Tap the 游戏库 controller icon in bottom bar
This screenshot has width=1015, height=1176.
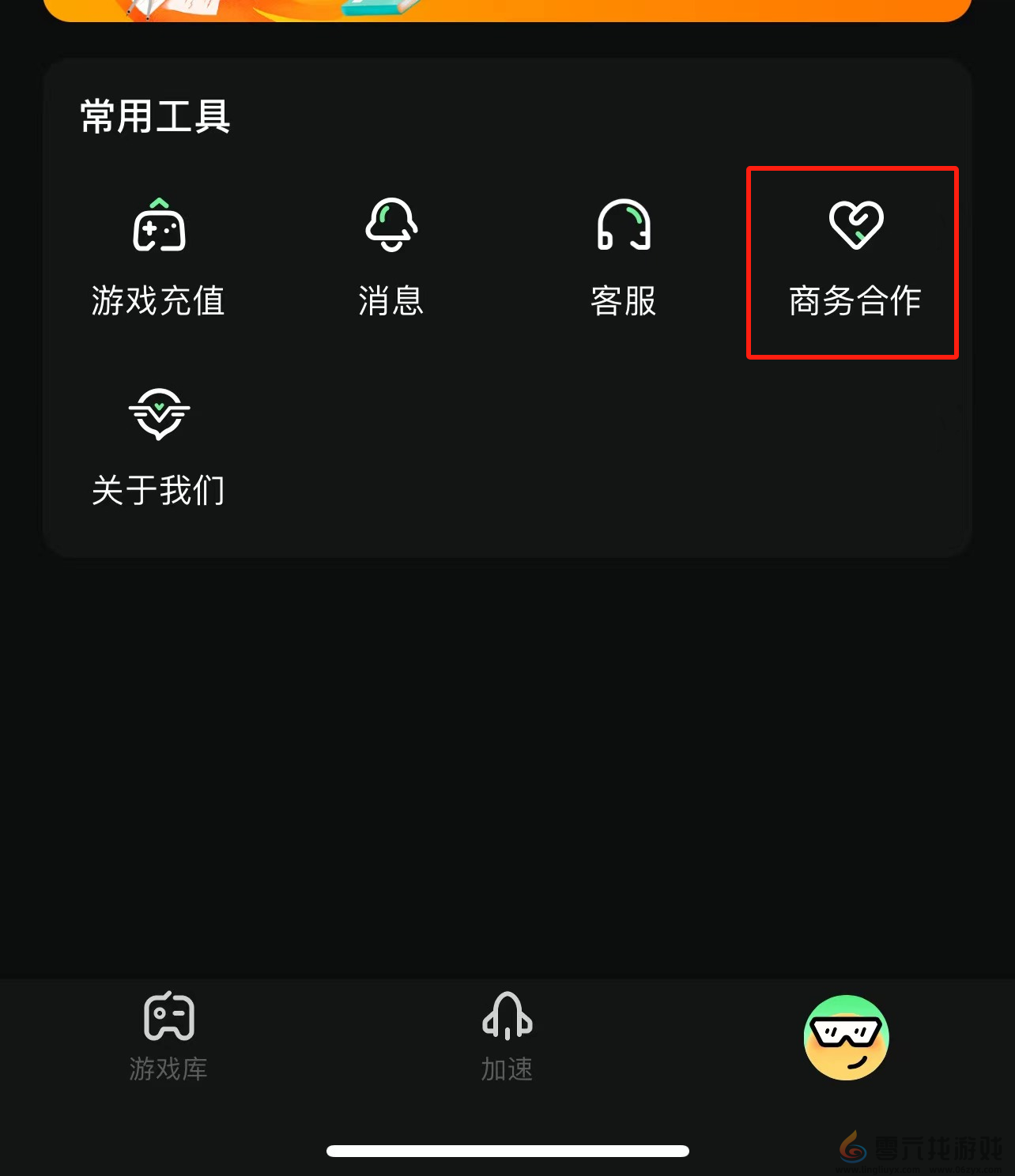167,1020
